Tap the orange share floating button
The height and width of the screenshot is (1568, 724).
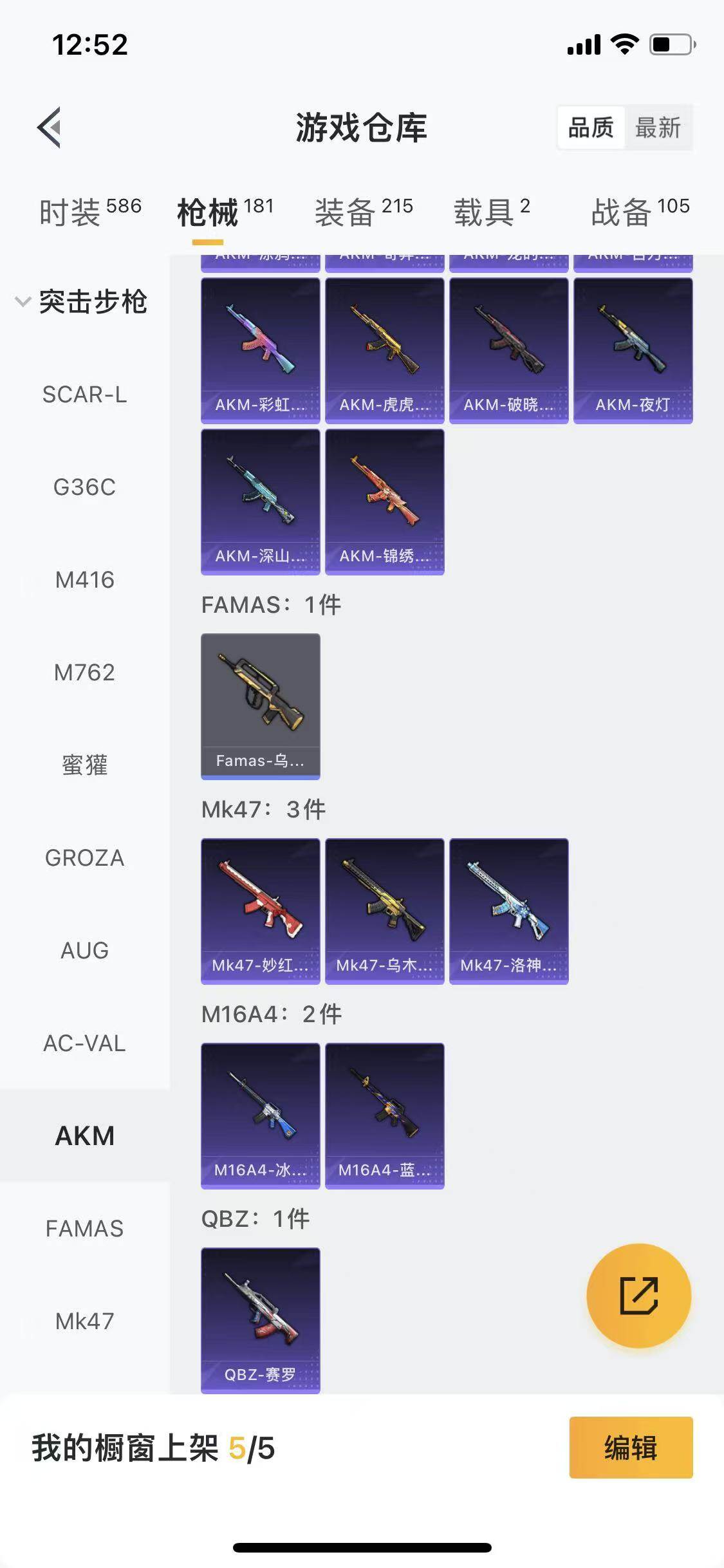point(638,1296)
